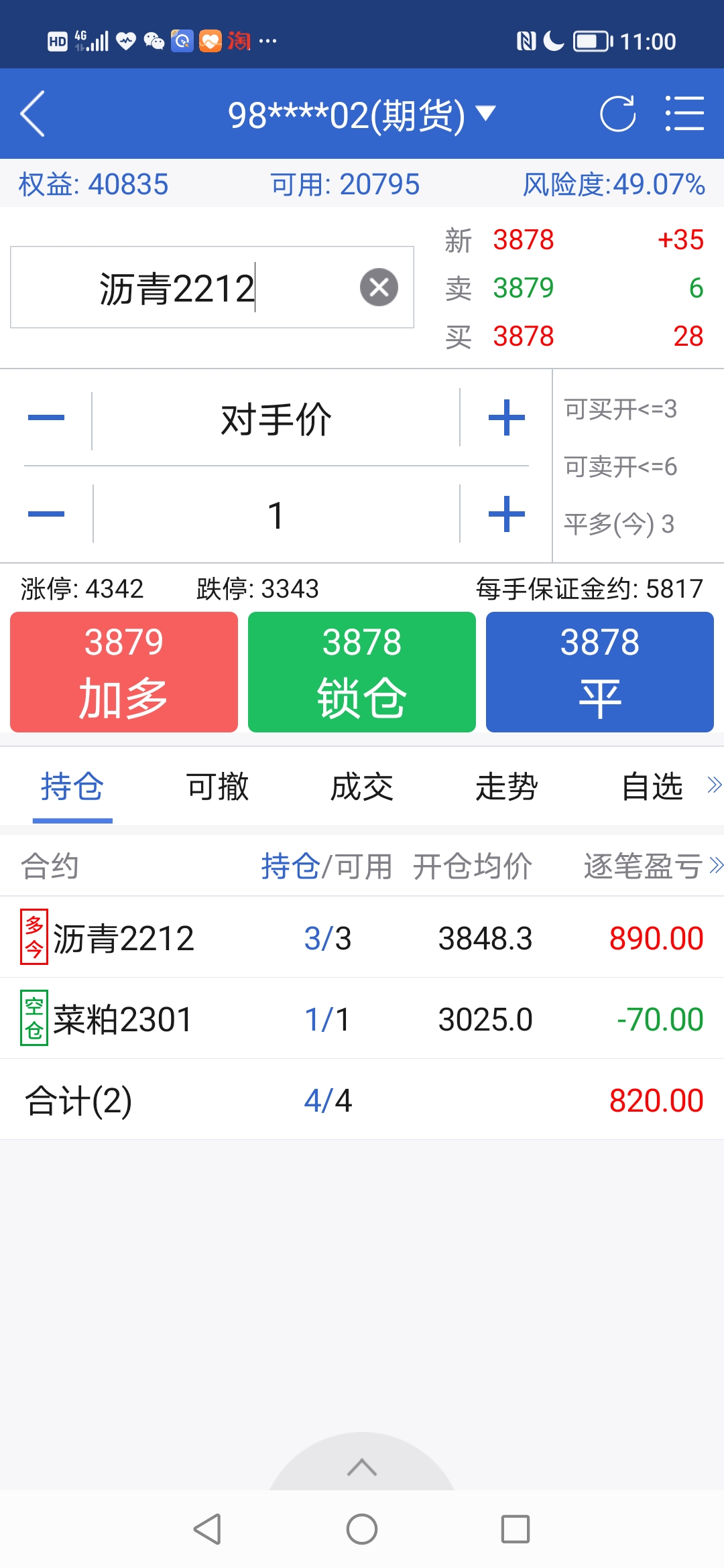
Task: Increase the lot quantity with the plus
Action: click(x=507, y=515)
